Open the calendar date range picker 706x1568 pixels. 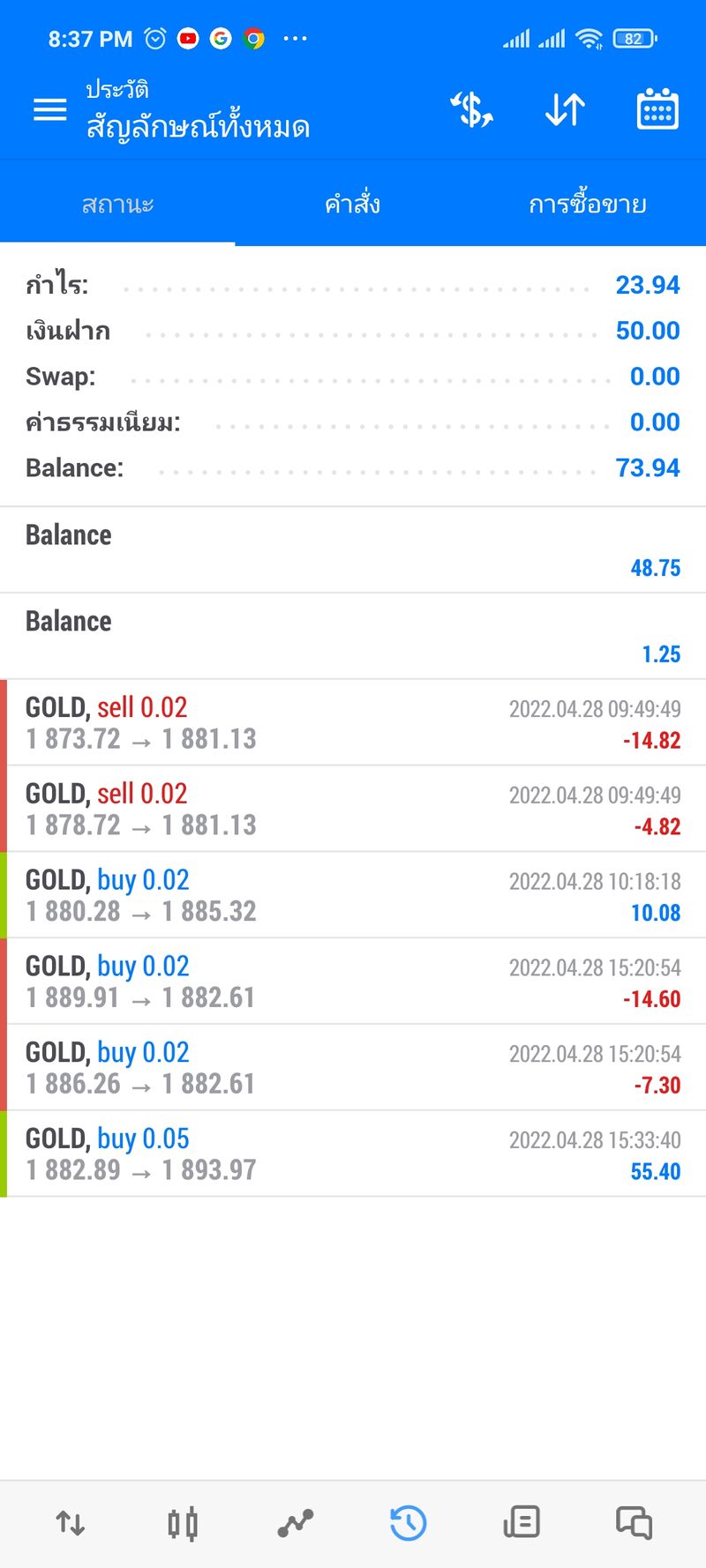[x=657, y=109]
